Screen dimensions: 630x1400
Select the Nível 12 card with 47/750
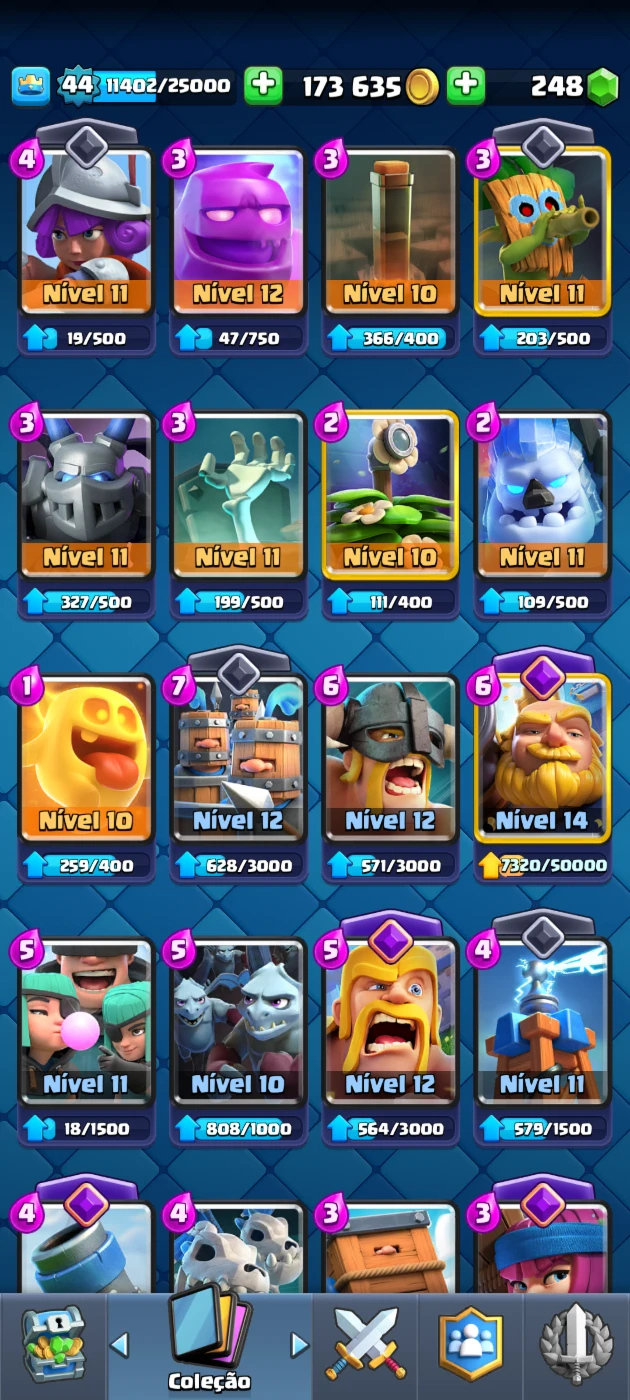click(x=238, y=231)
